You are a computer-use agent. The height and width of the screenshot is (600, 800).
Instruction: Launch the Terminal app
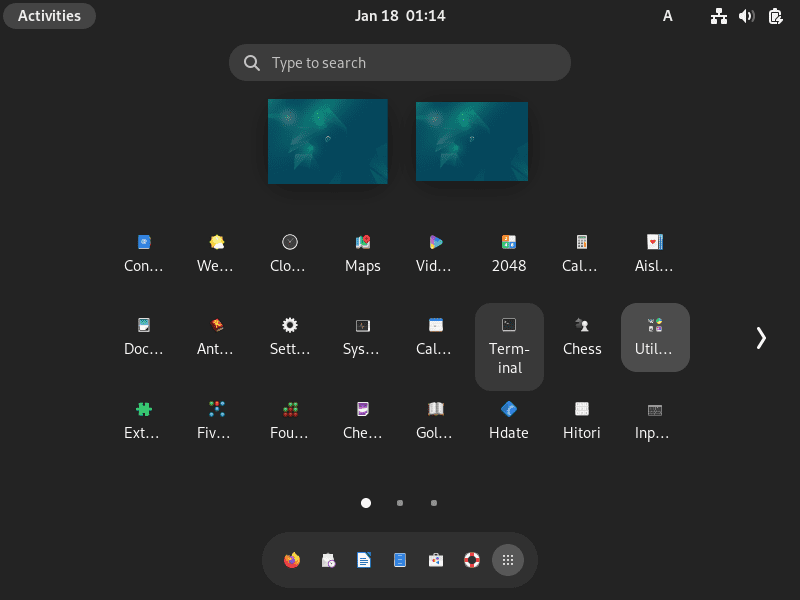click(x=509, y=346)
